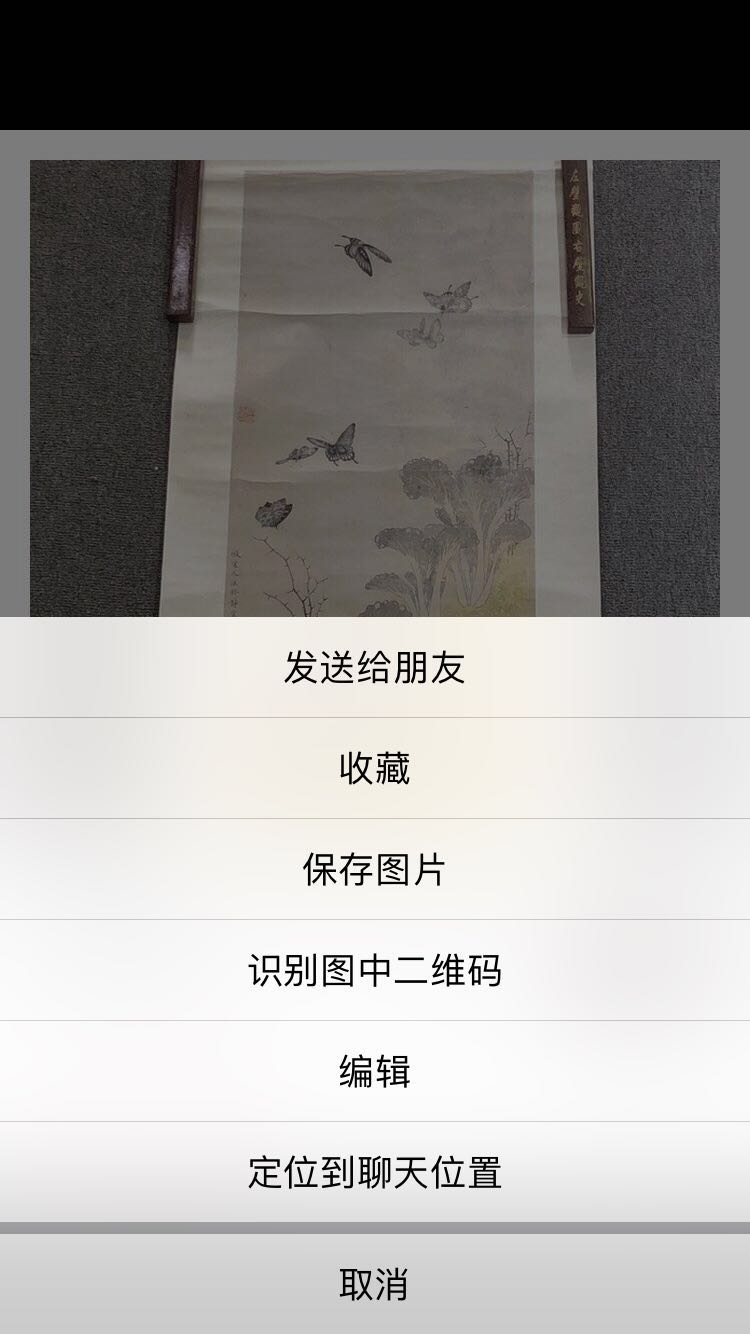Dismiss the menu with 取消

(x=375, y=1284)
